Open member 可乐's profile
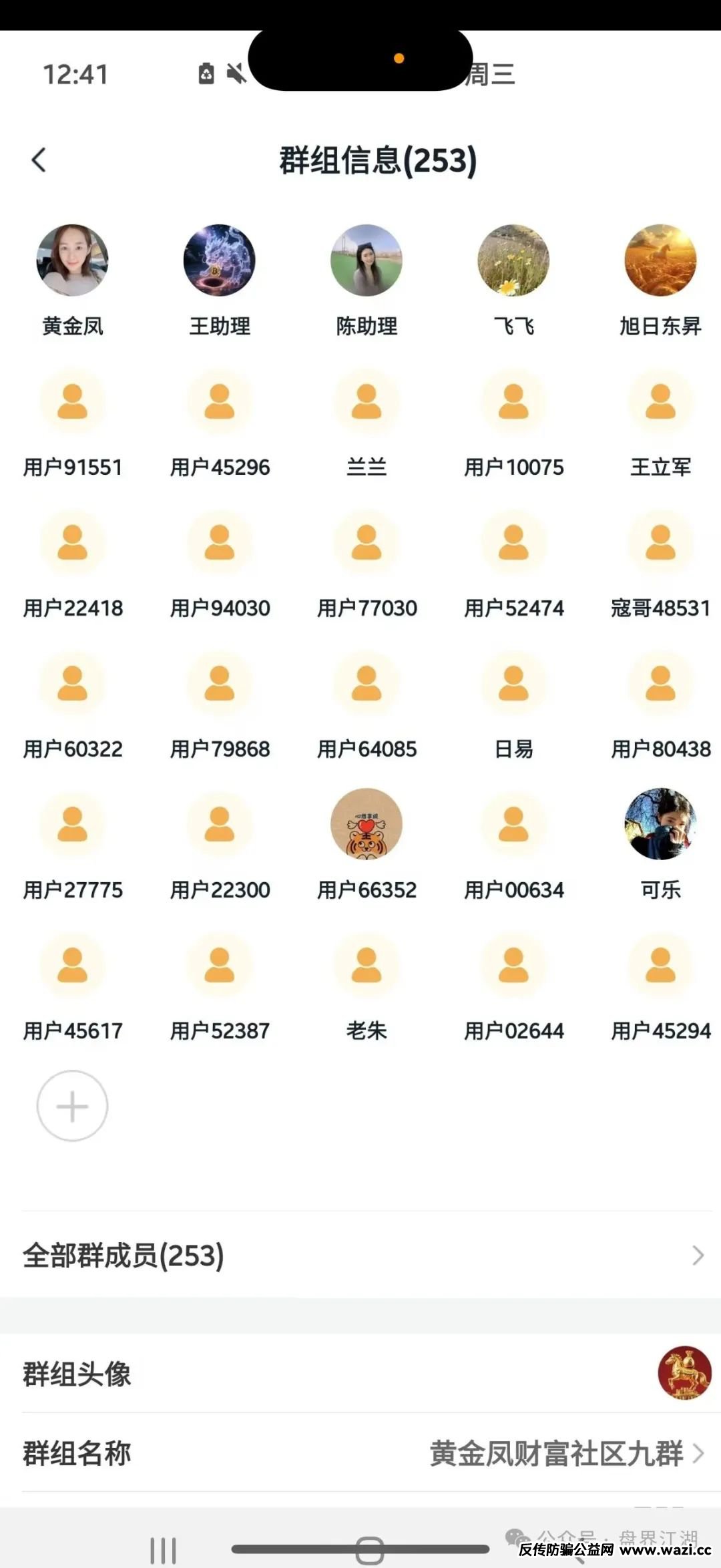This screenshot has height=1568, width=721. [660, 824]
